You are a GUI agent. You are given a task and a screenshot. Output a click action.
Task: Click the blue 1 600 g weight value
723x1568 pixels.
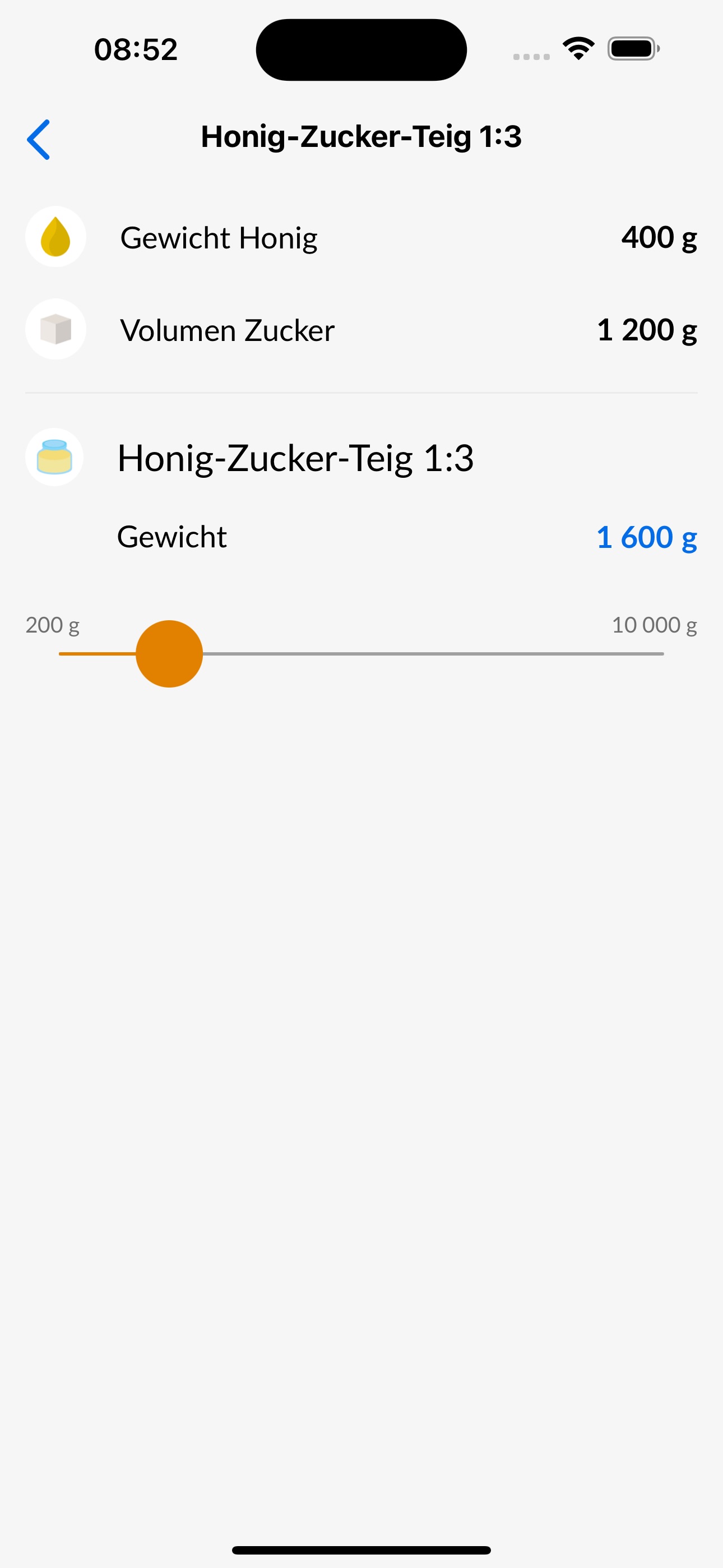645,537
